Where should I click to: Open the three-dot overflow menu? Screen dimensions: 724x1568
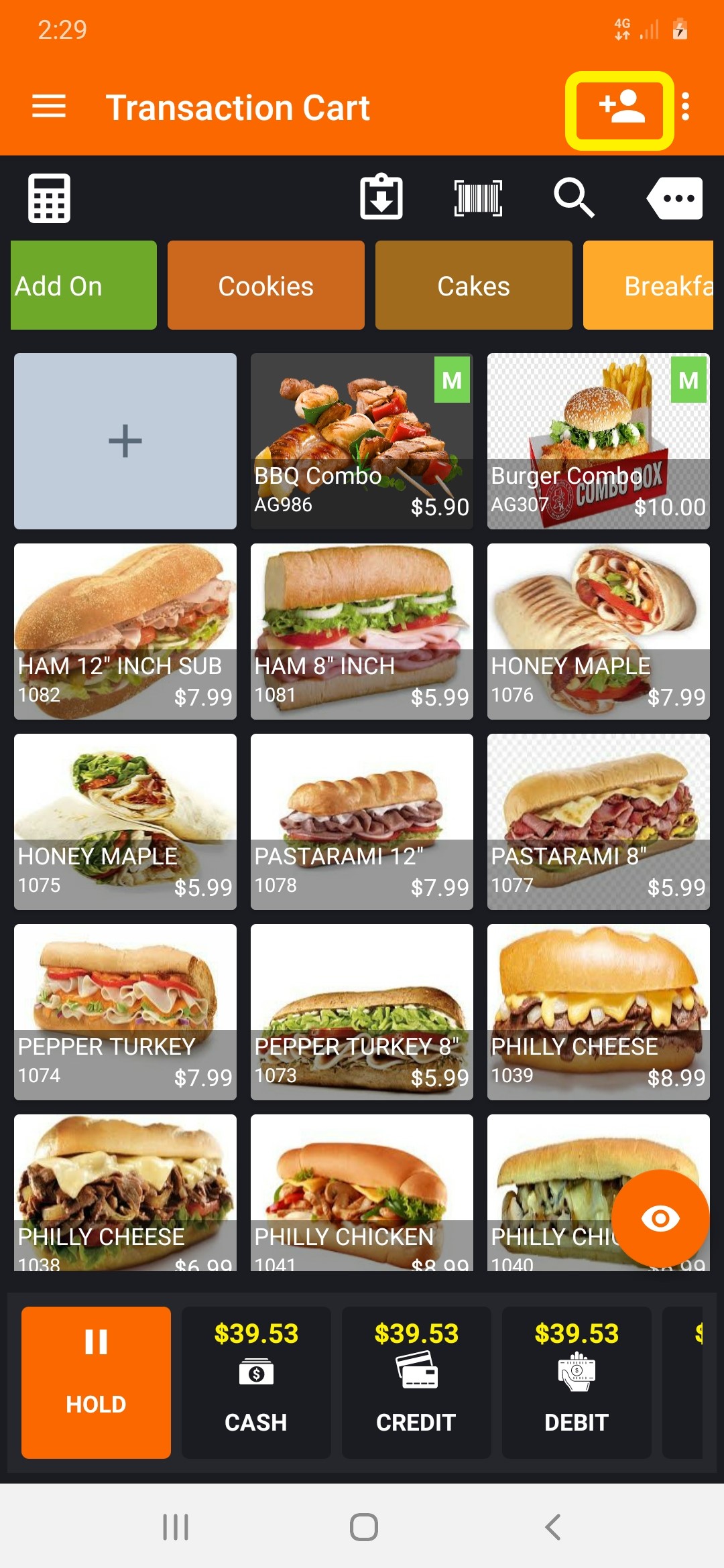[685, 107]
